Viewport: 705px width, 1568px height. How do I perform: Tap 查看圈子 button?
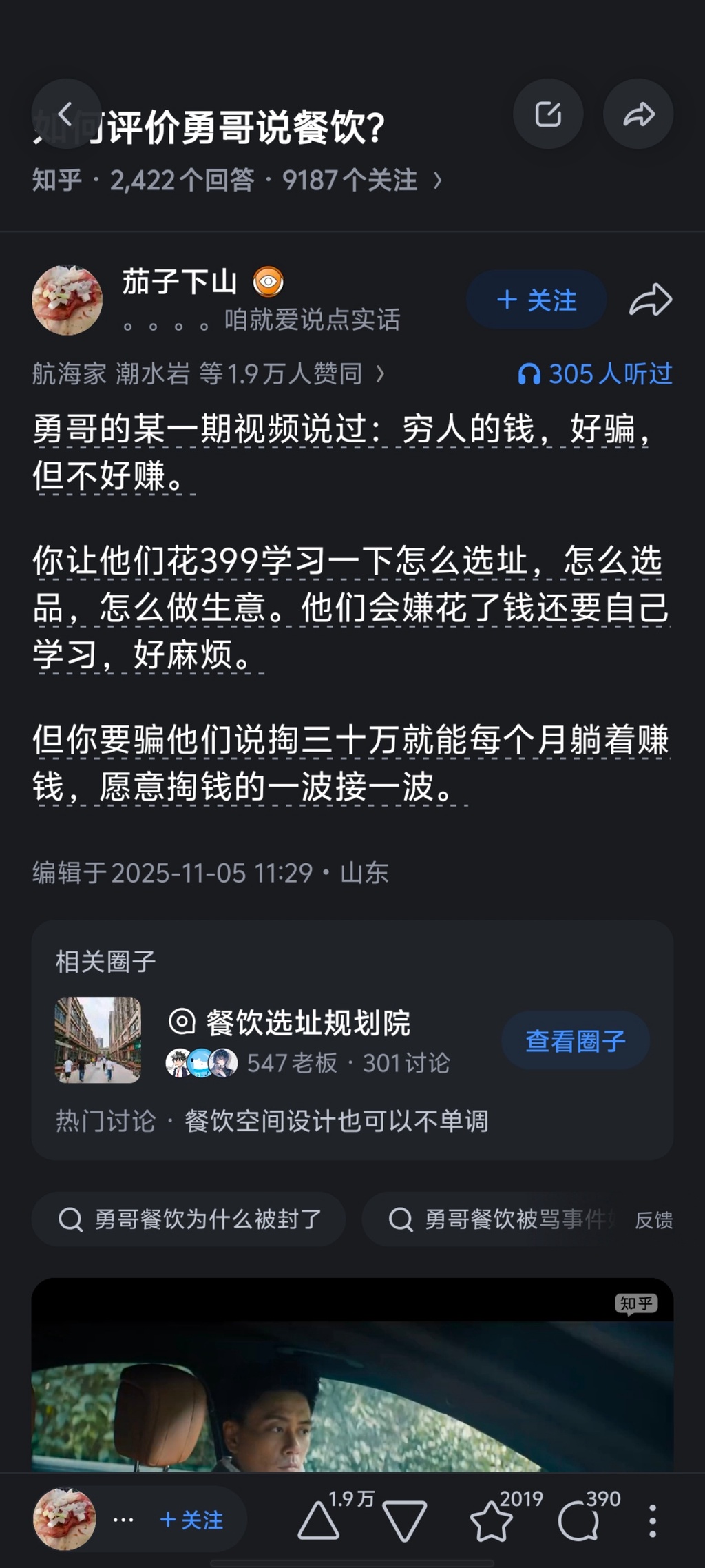tap(575, 1041)
